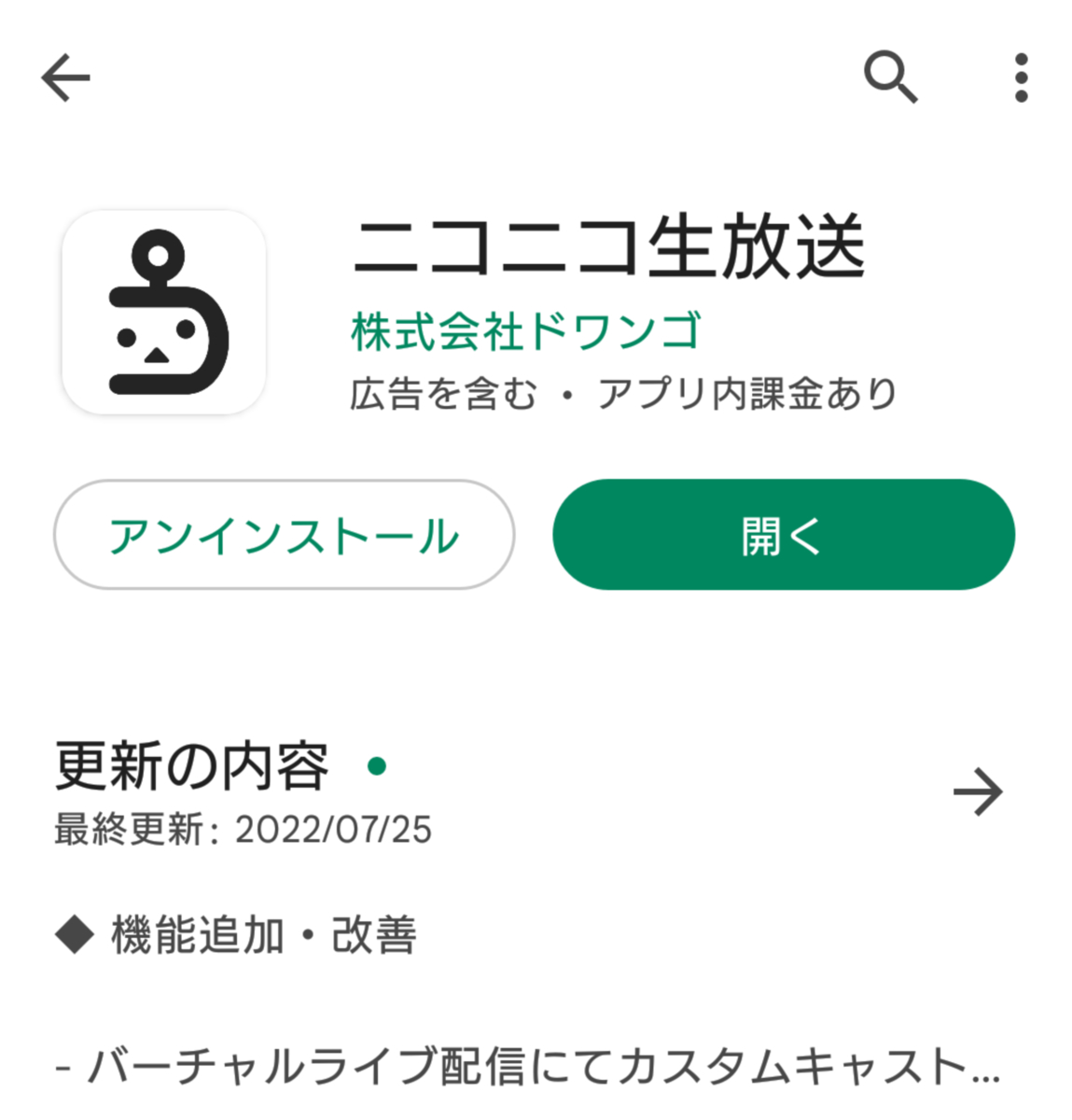
Task: Tap アンインストール to uninstall the app
Action: pyautogui.click(x=284, y=535)
